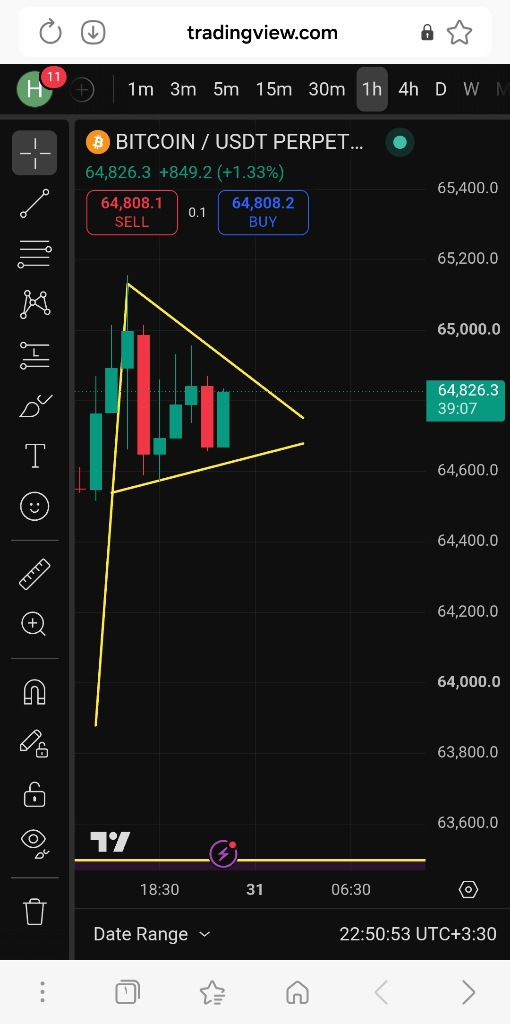Image resolution: width=510 pixels, height=1024 pixels.
Task: Enable magnet mode for drawings
Action: [35, 692]
